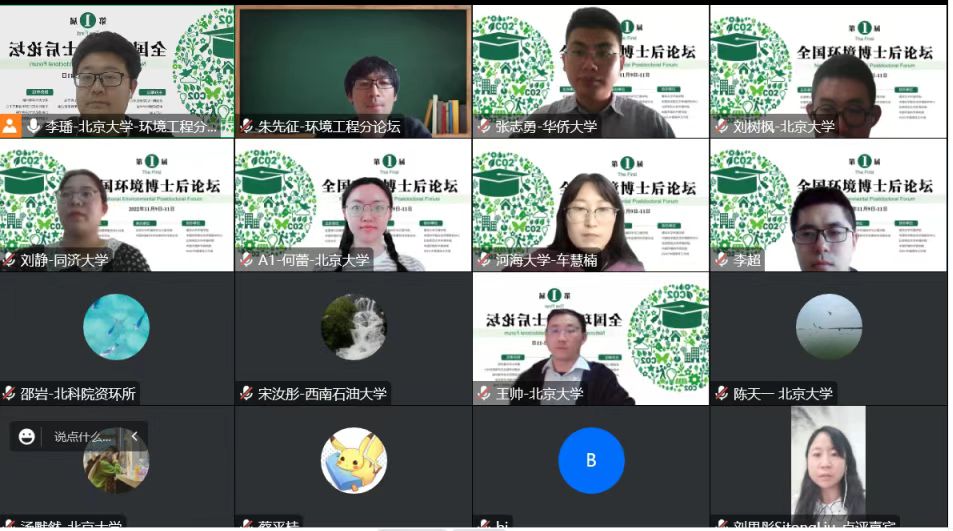Open the blue B avatar participant tile
This screenshot has height=531, width=953.
tap(590, 460)
